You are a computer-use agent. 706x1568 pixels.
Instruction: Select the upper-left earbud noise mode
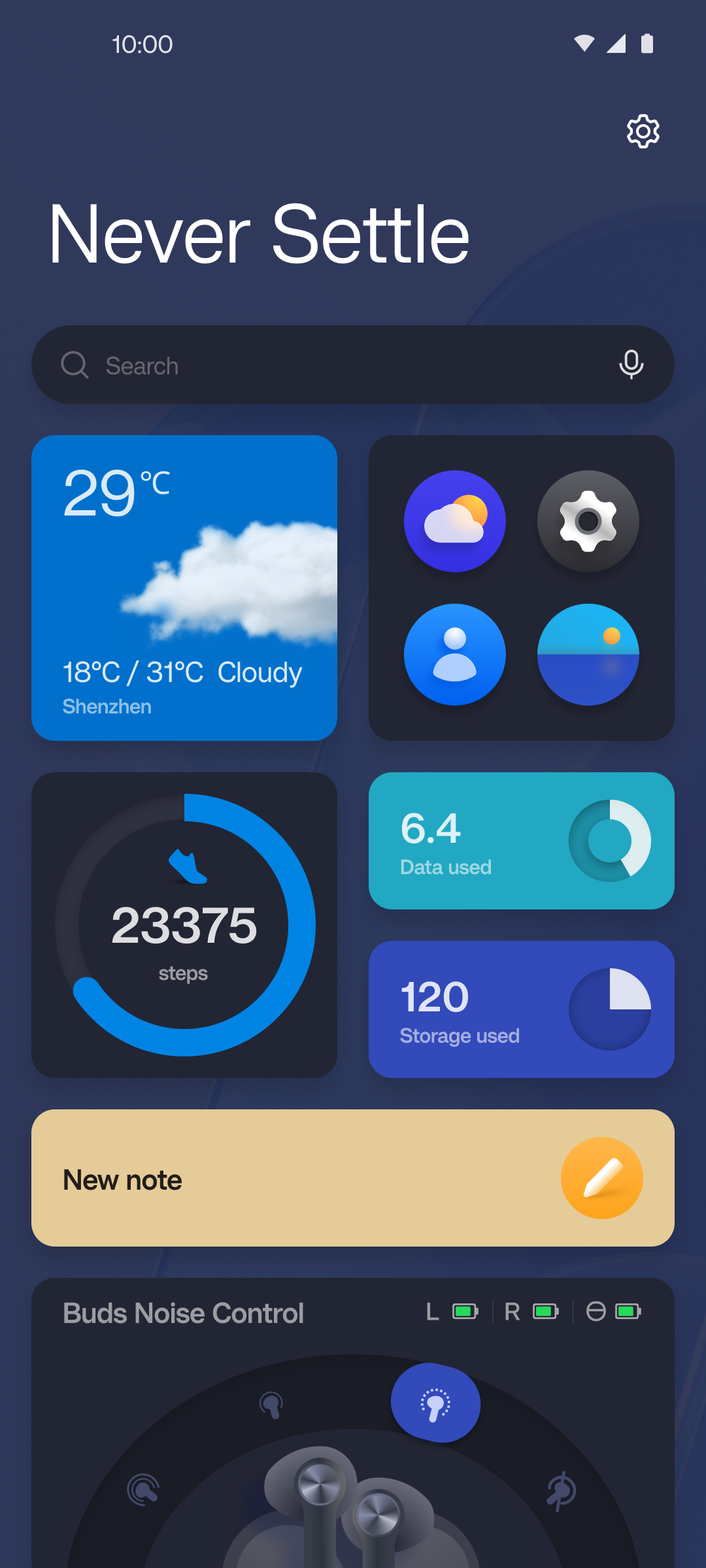271,1405
